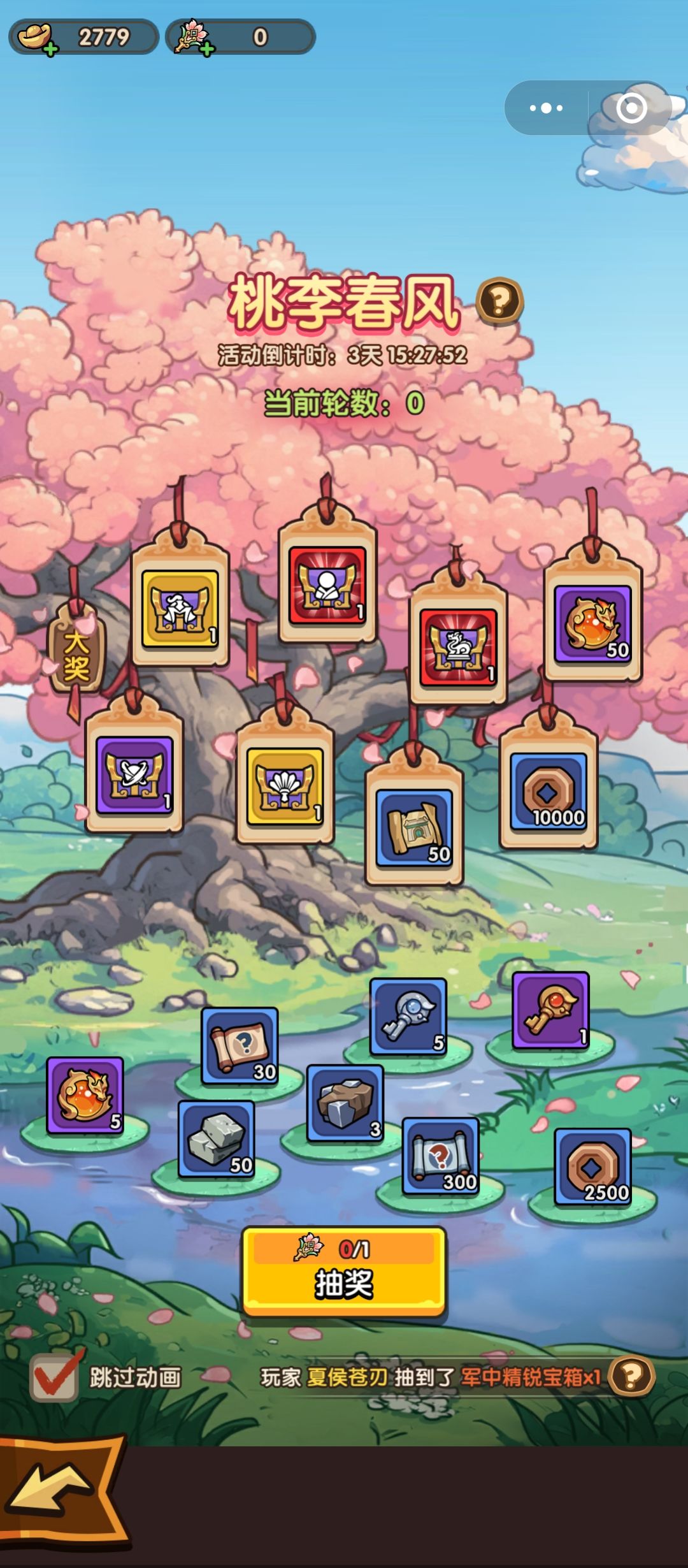Screen dimensions: 688x1568
Task: View the 5 silver keys reward
Action: tap(408, 1016)
